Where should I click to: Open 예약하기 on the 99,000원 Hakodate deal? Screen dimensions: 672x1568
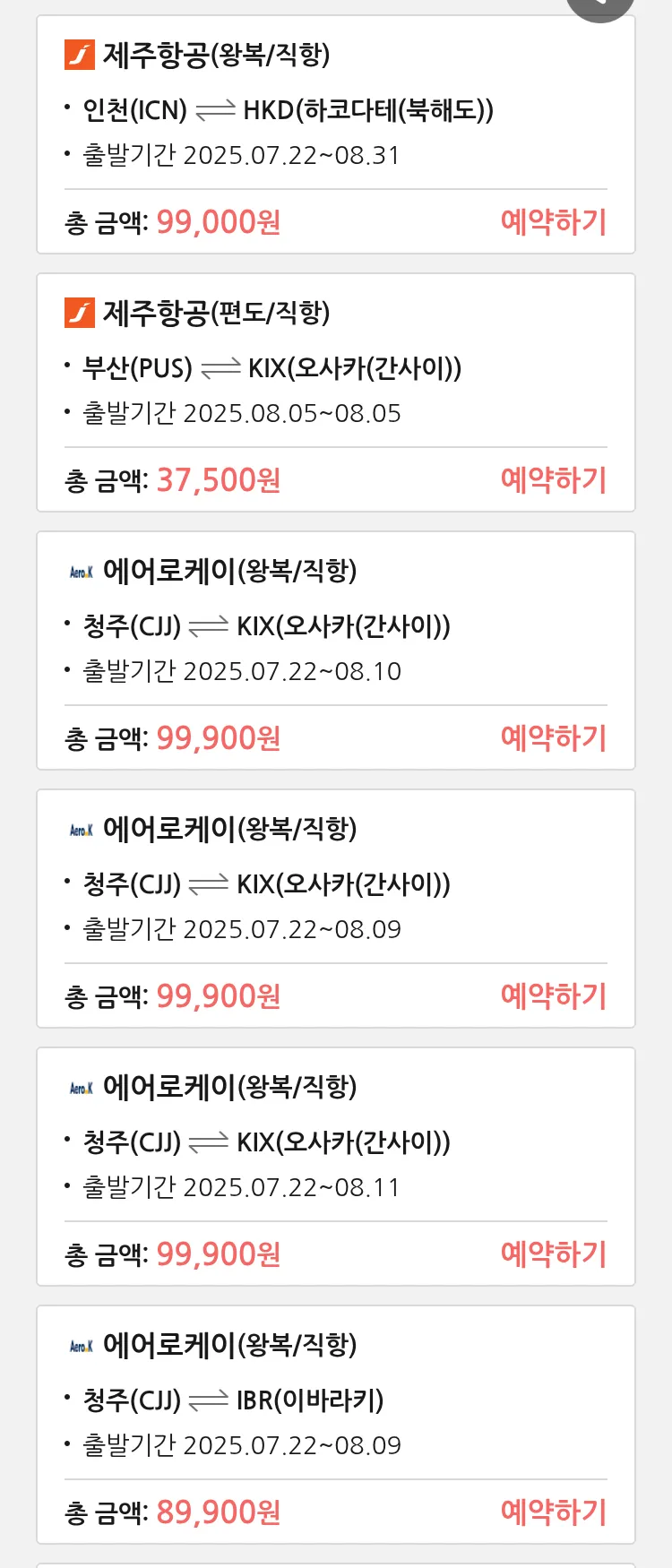(554, 221)
